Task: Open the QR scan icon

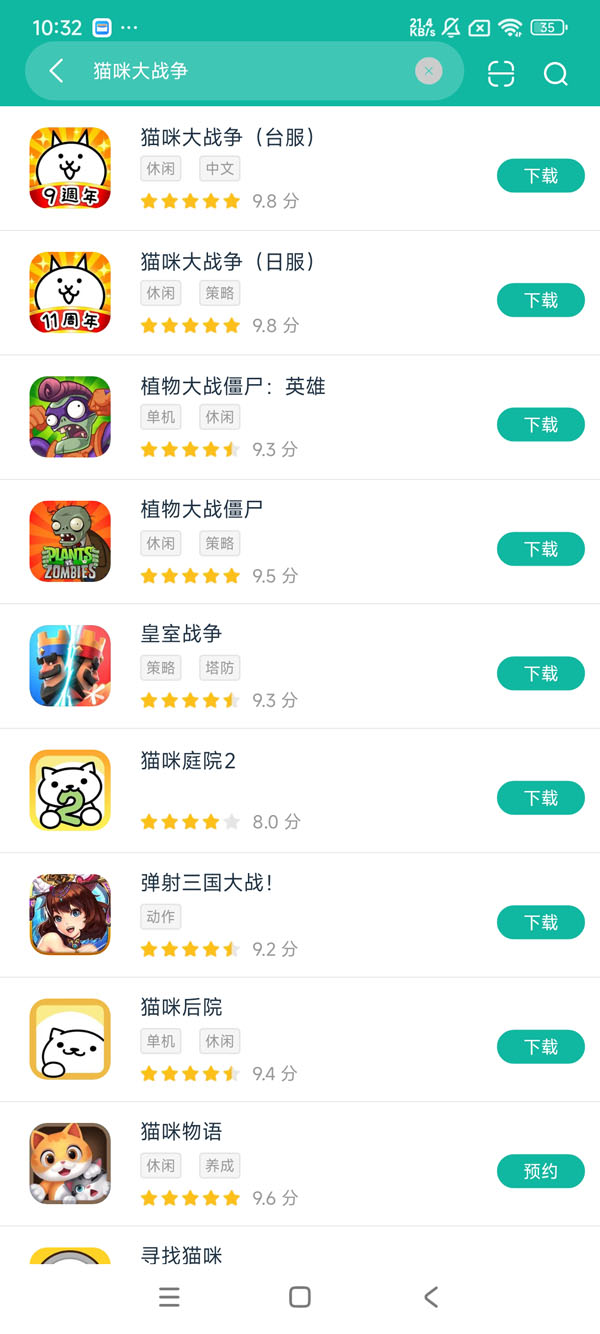Action: click(501, 74)
